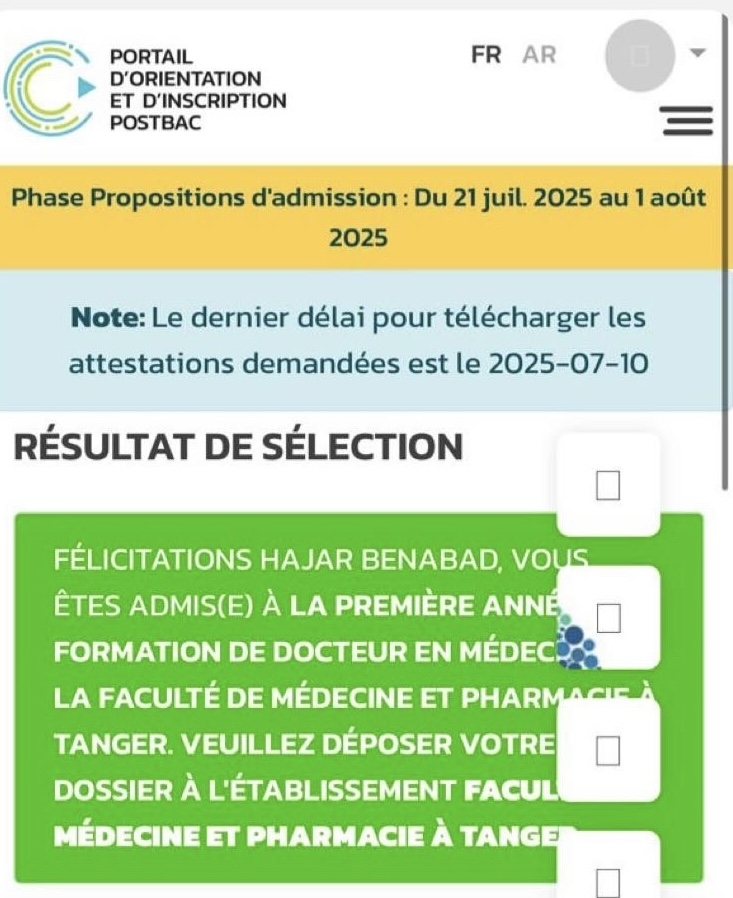The height and width of the screenshot is (898, 733).
Task: Switch the portal language to AR
Action: [539, 55]
